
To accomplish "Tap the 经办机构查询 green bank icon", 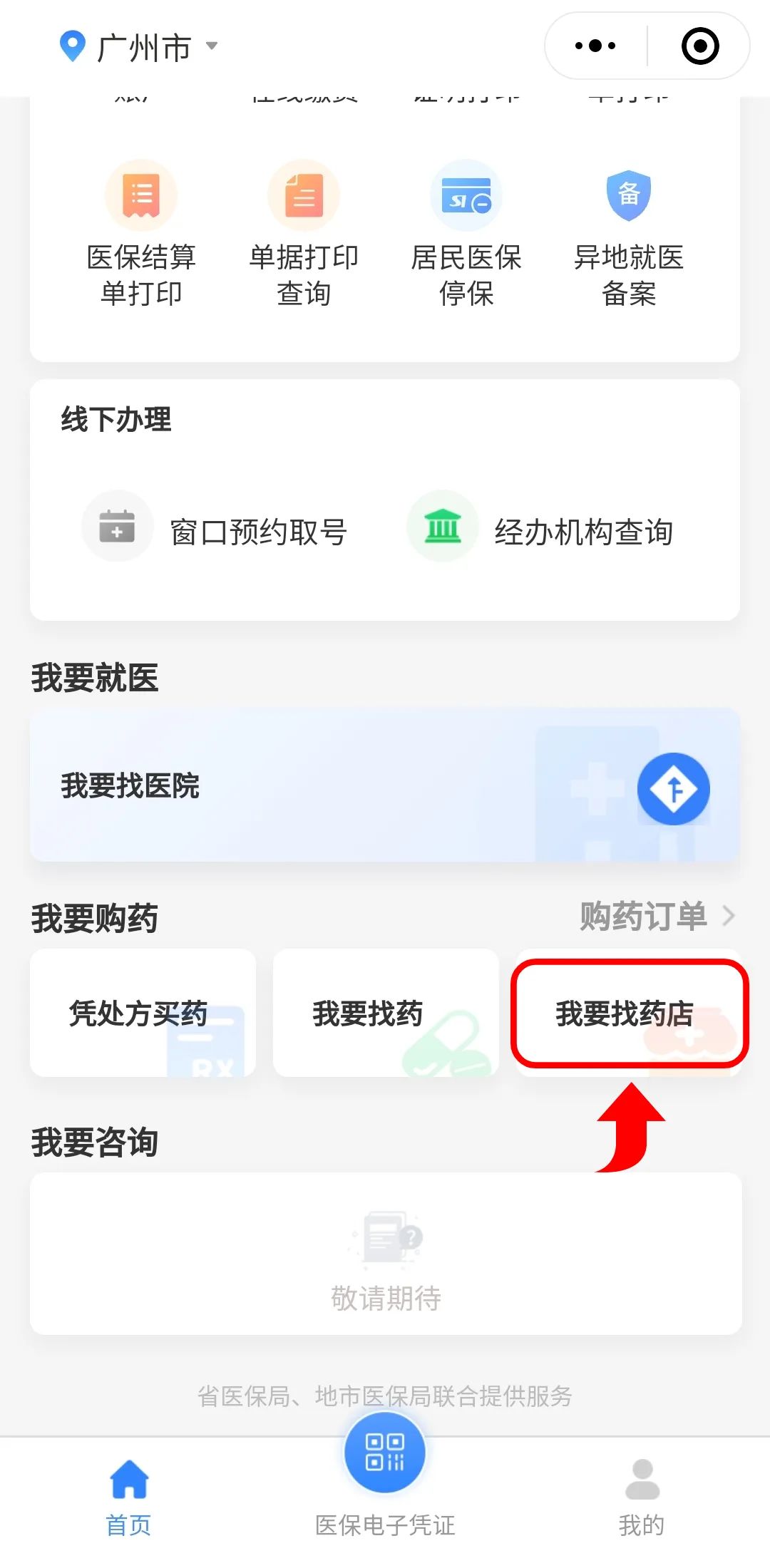I will point(442,527).
